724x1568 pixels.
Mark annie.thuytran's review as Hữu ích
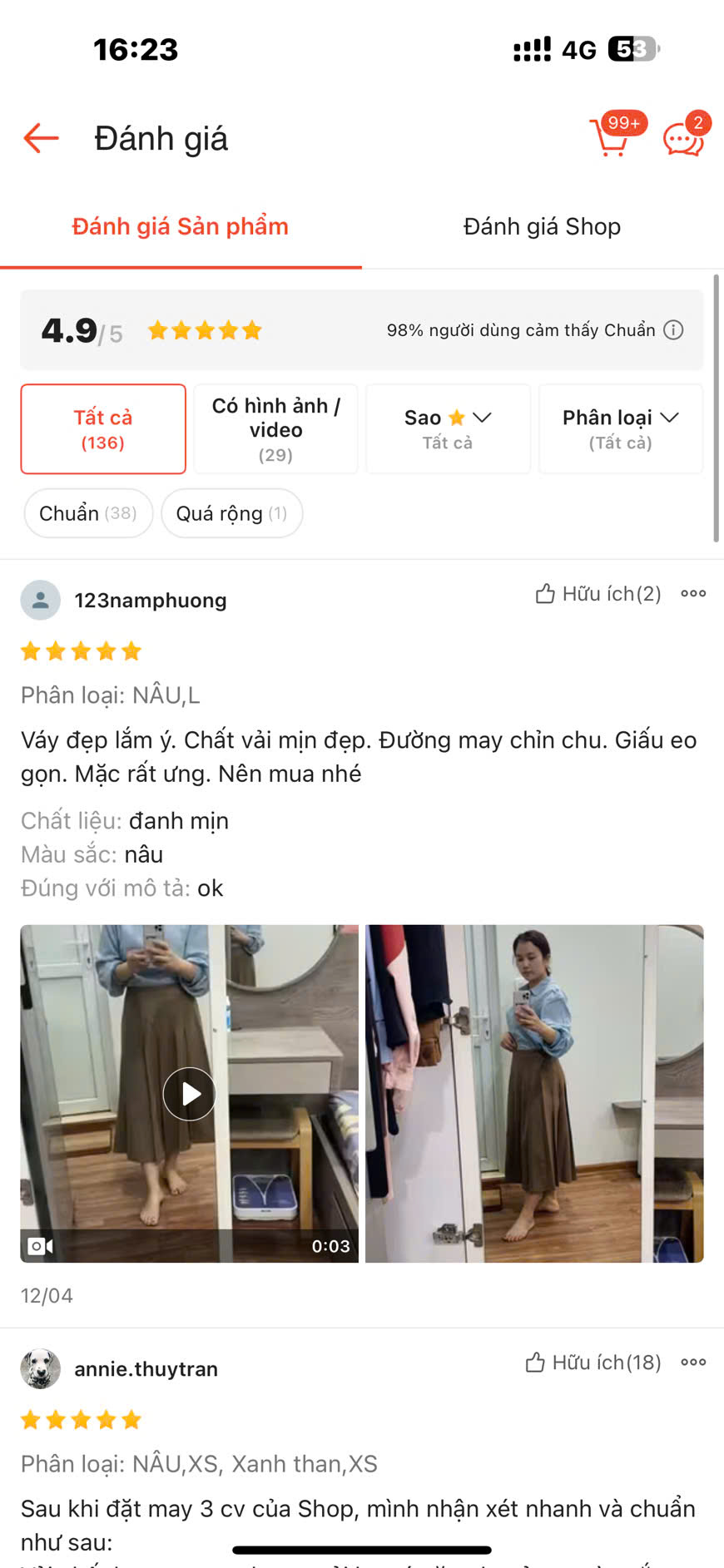[x=593, y=1362]
